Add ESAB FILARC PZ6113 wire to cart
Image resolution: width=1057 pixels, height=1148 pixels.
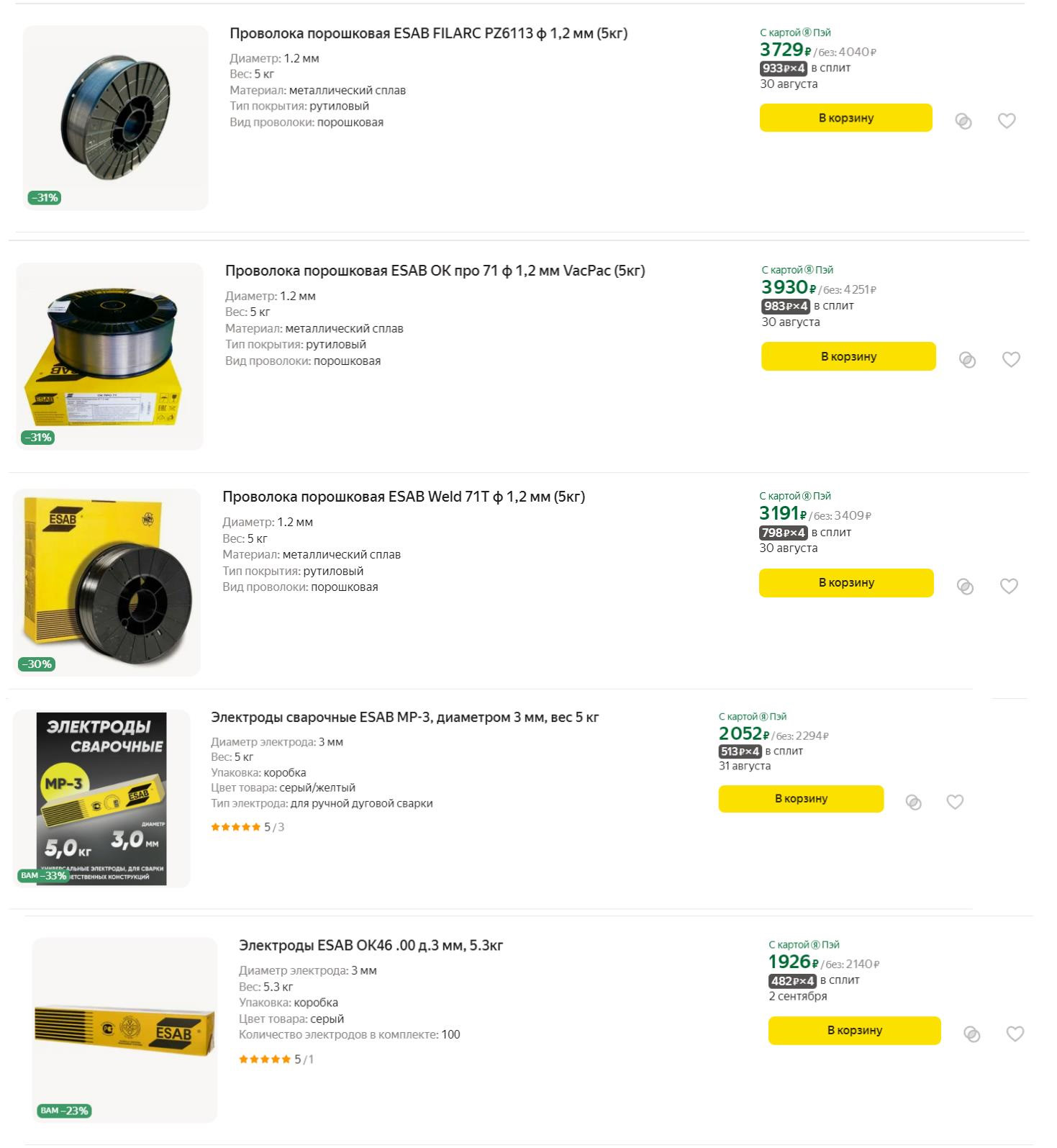click(x=845, y=118)
